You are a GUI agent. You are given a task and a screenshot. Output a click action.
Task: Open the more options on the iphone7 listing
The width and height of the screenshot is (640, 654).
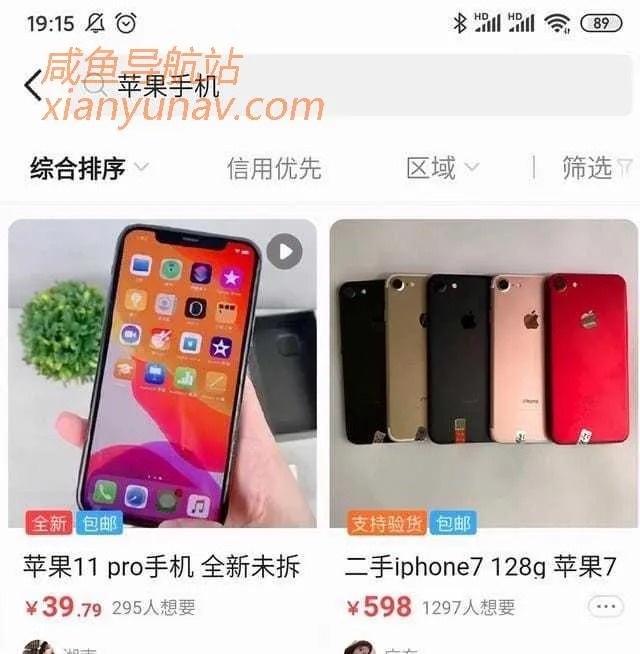coord(606,606)
